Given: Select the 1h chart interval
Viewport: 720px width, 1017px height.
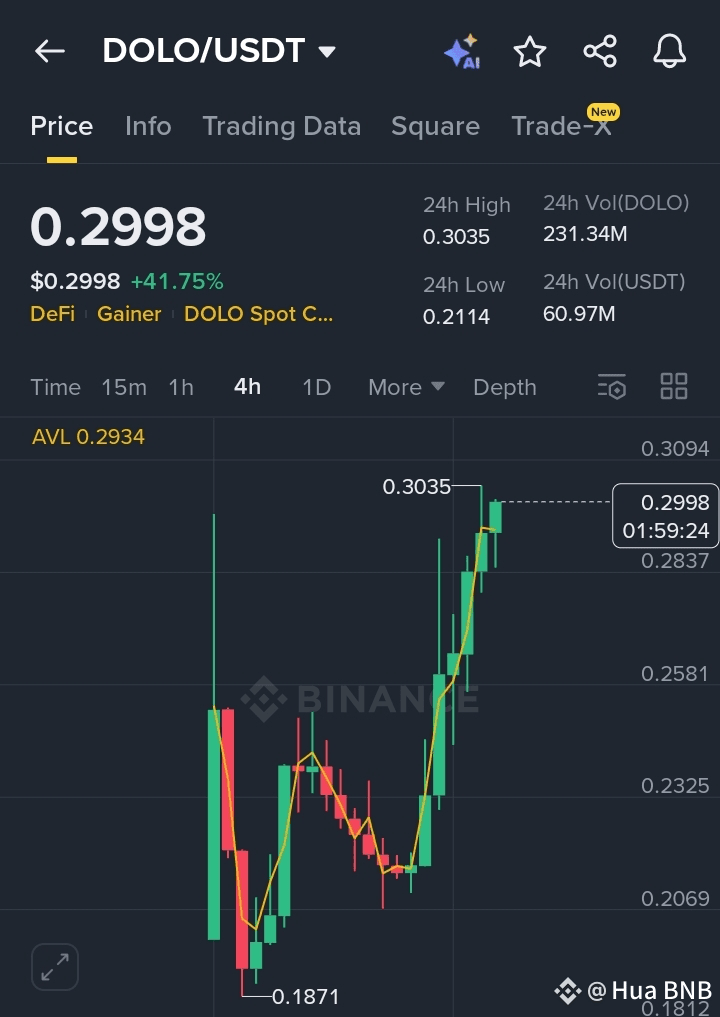Looking at the screenshot, I should pyautogui.click(x=181, y=387).
